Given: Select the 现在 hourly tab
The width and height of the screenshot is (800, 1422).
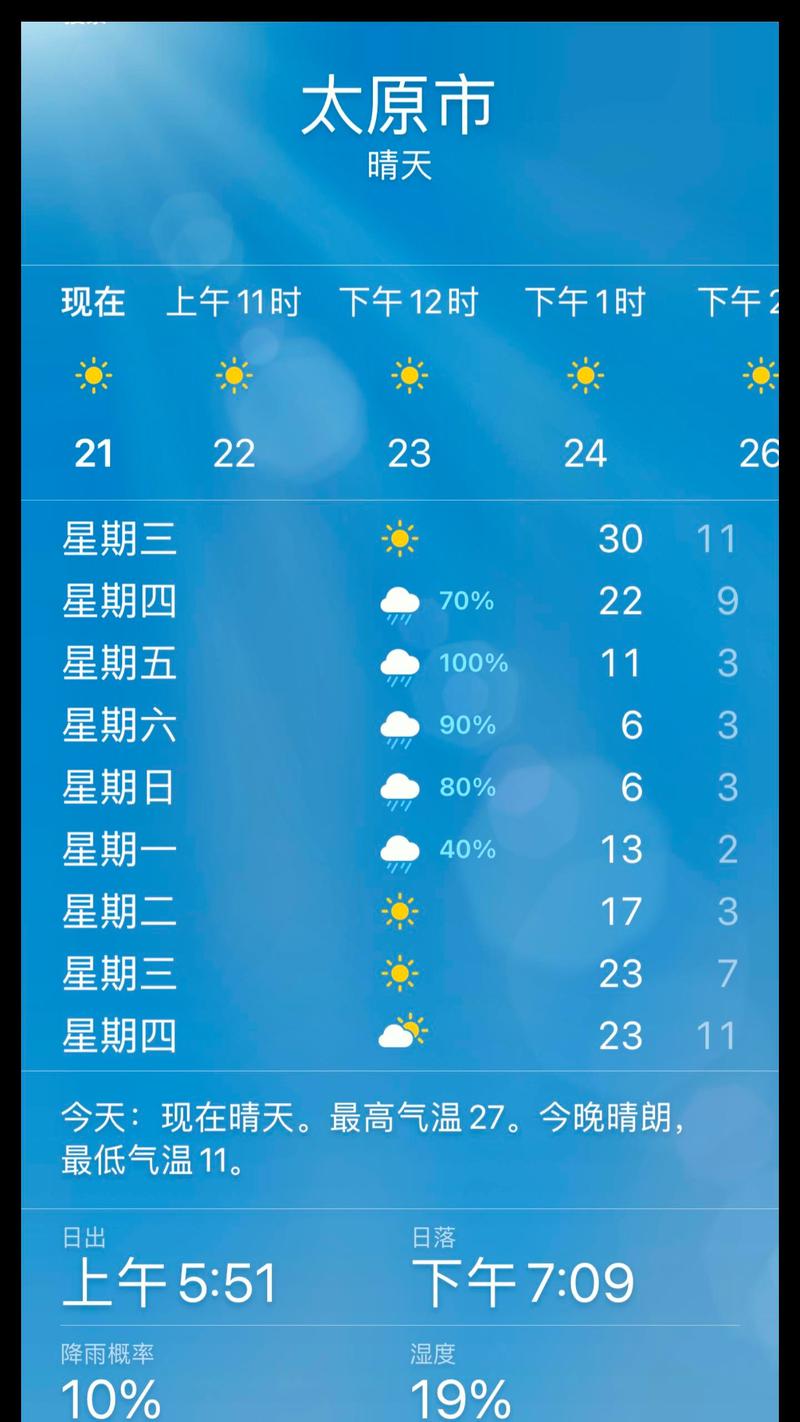Looking at the screenshot, I should point(90,303).
